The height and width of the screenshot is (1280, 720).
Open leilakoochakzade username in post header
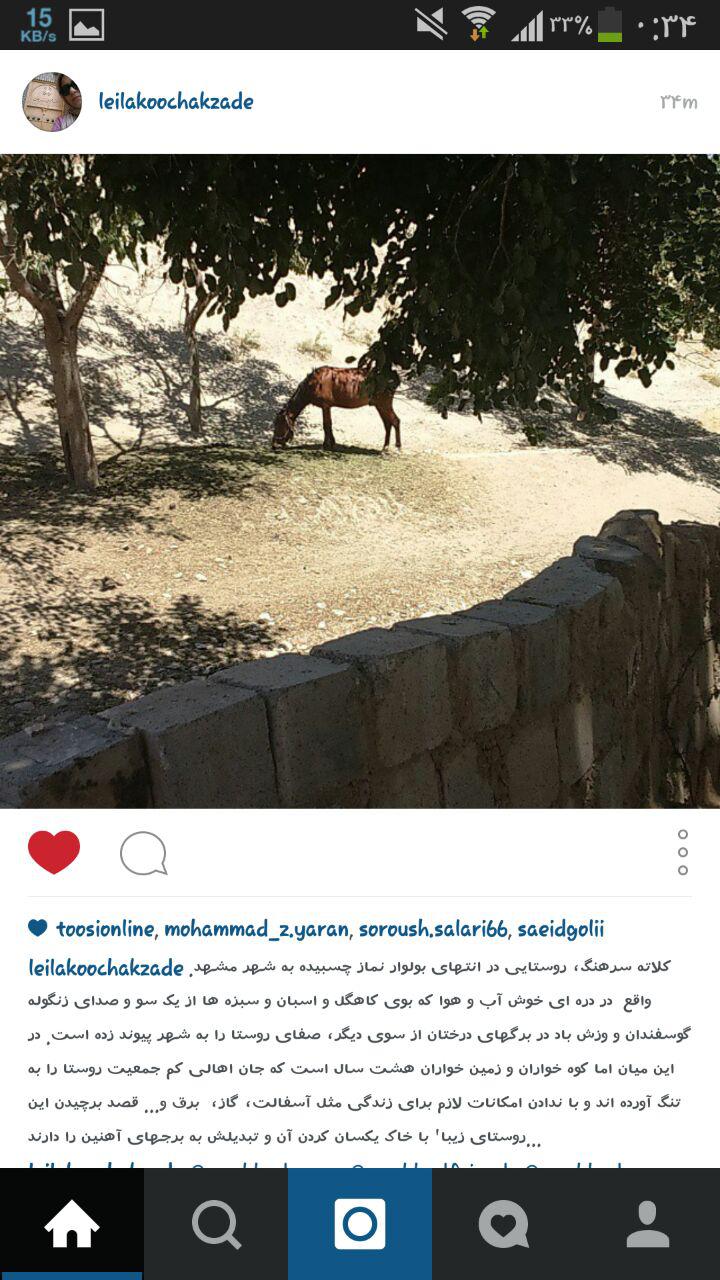pos(176,102)
